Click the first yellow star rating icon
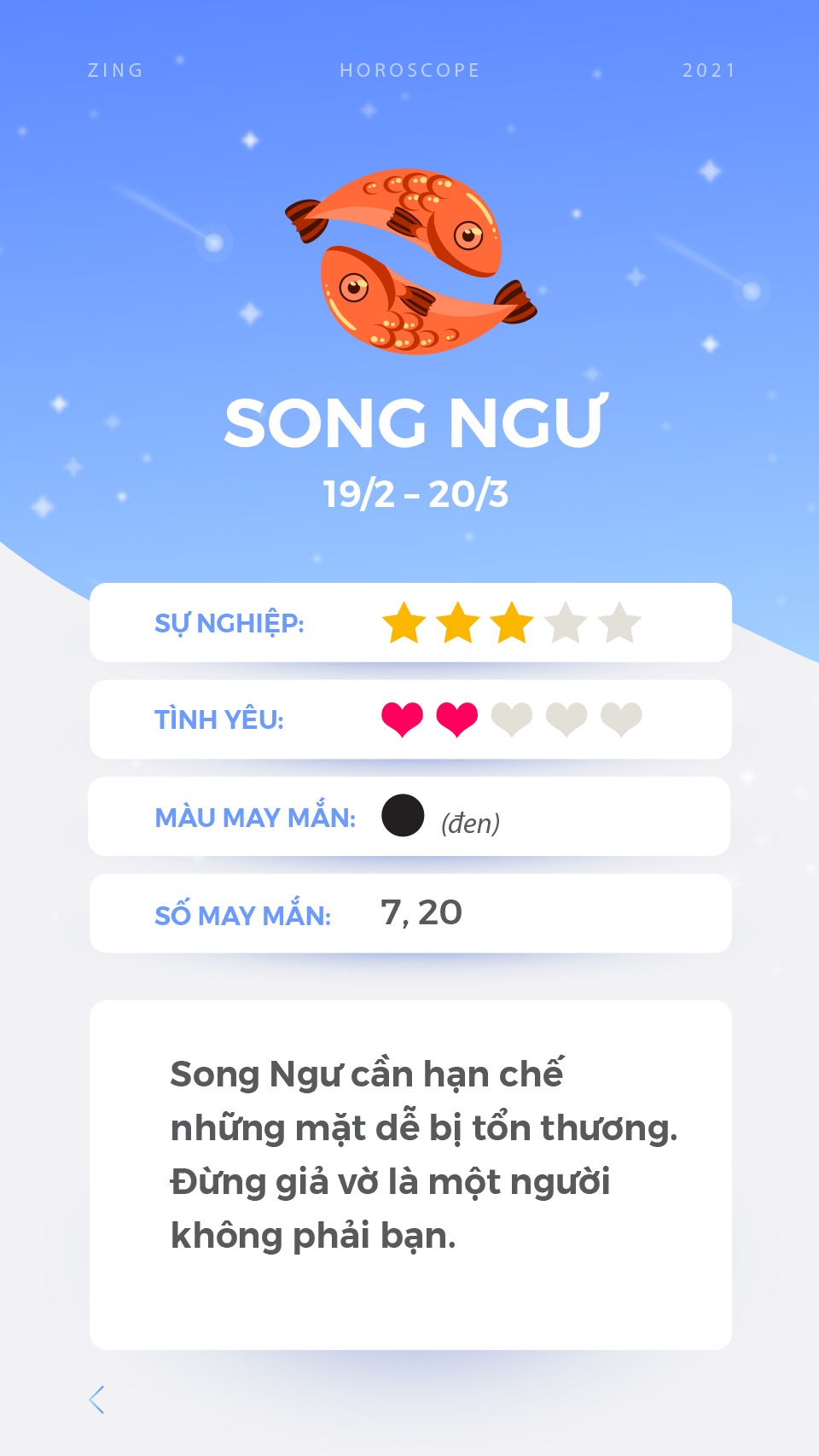Image resolution: width=819 pixels, height=1456 pixels. tap(403, 623)
